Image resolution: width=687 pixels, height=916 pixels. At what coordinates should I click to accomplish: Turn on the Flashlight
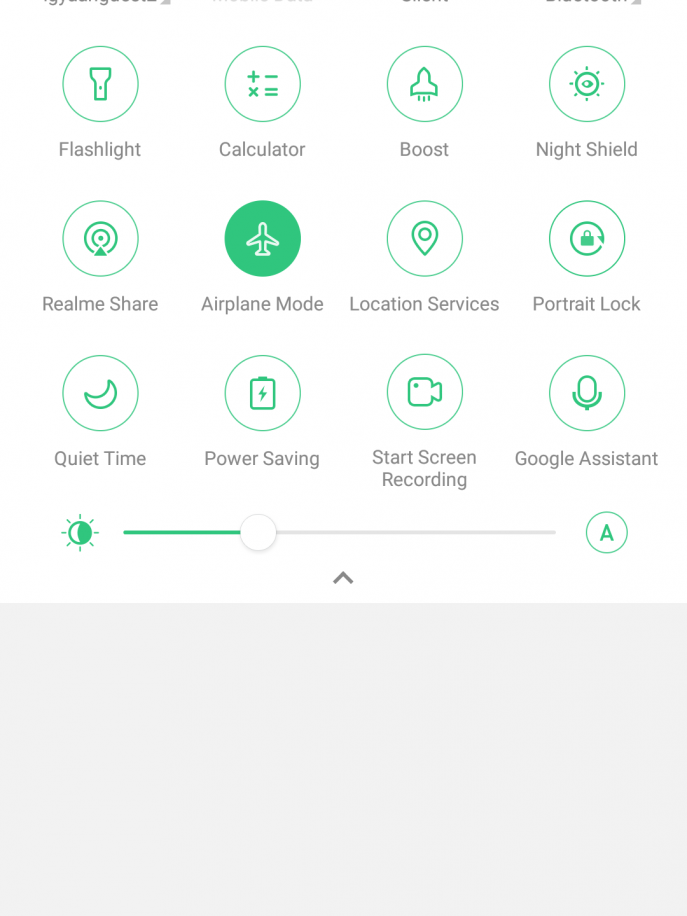tap(100, 84)
